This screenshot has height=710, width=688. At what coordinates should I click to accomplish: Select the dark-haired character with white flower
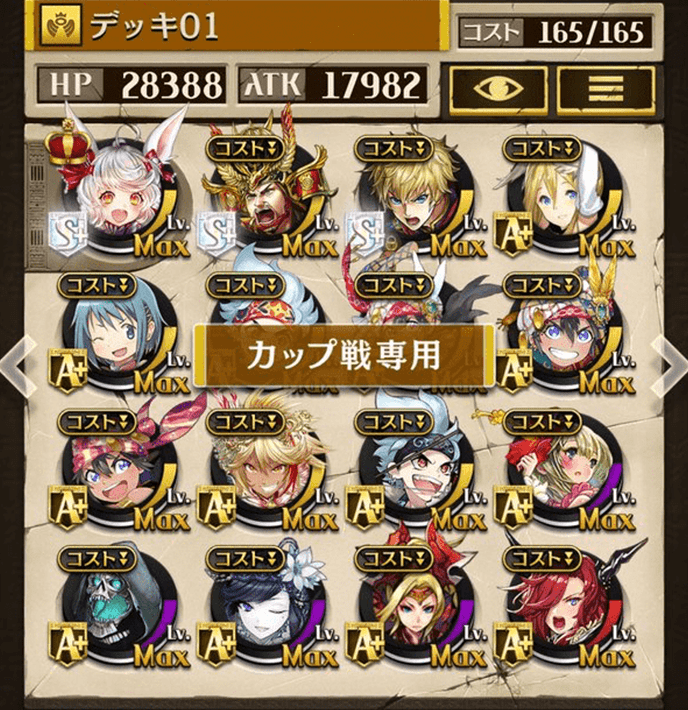click(265, 610)
